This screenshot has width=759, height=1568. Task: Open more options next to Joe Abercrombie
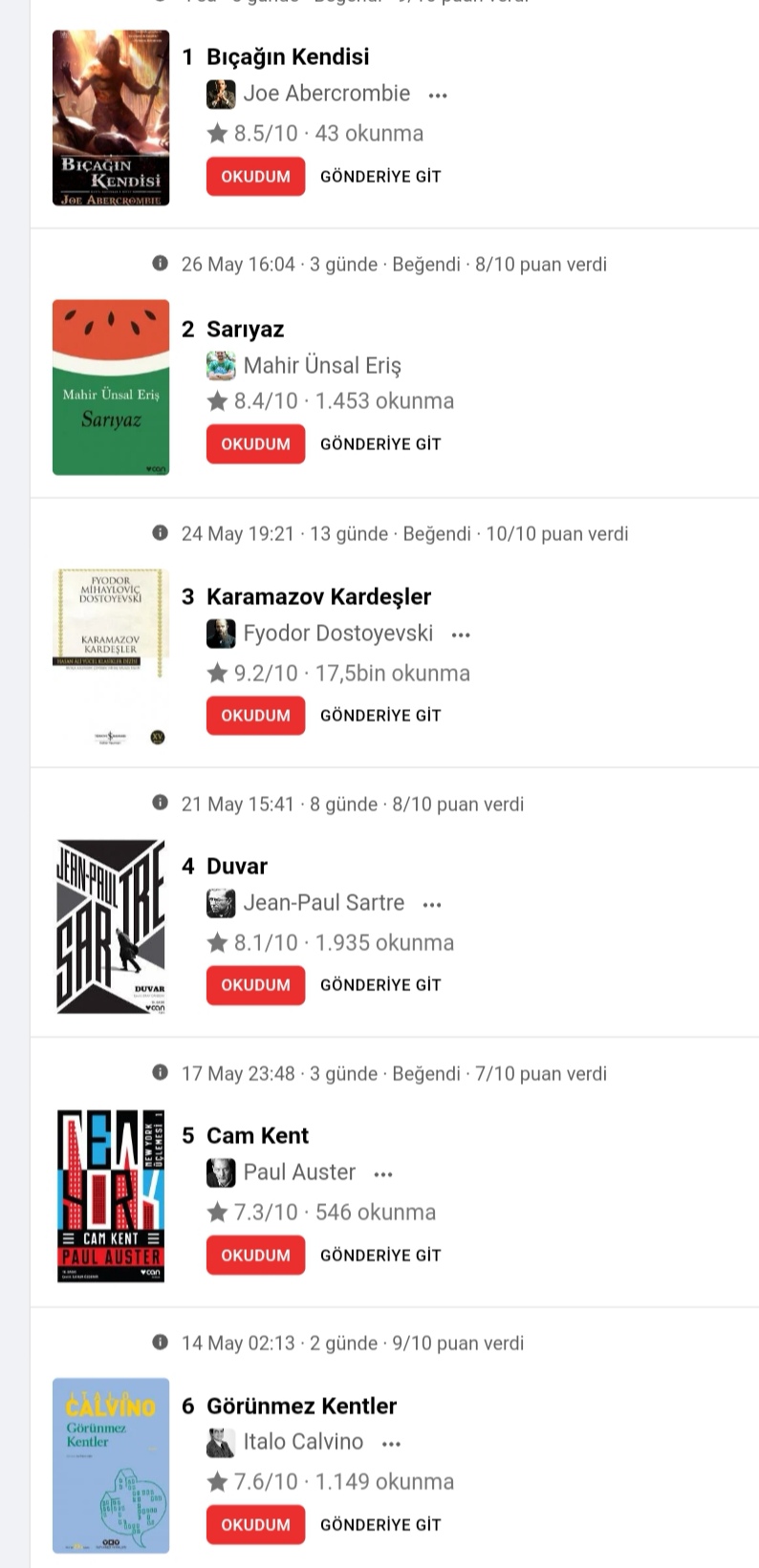tap(438, 96)
